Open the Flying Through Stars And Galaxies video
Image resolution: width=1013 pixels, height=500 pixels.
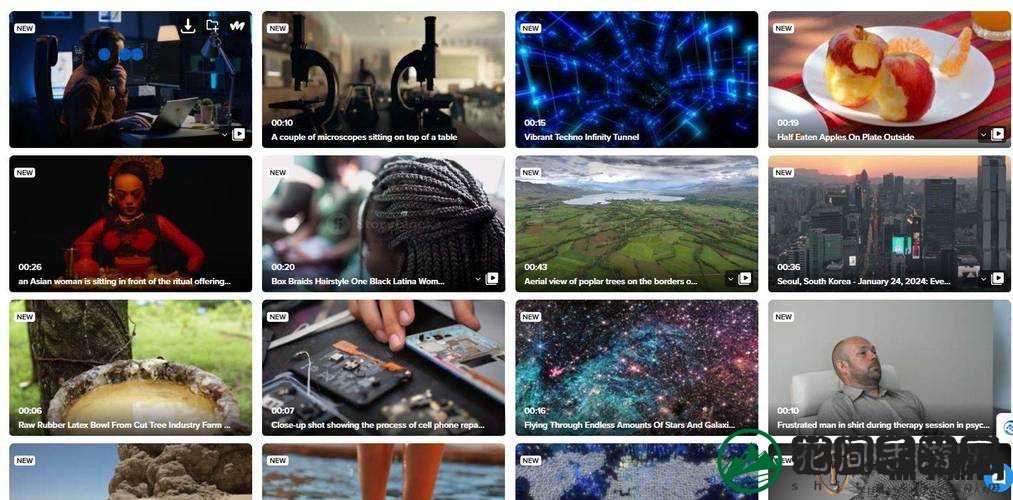coord(636,367)
